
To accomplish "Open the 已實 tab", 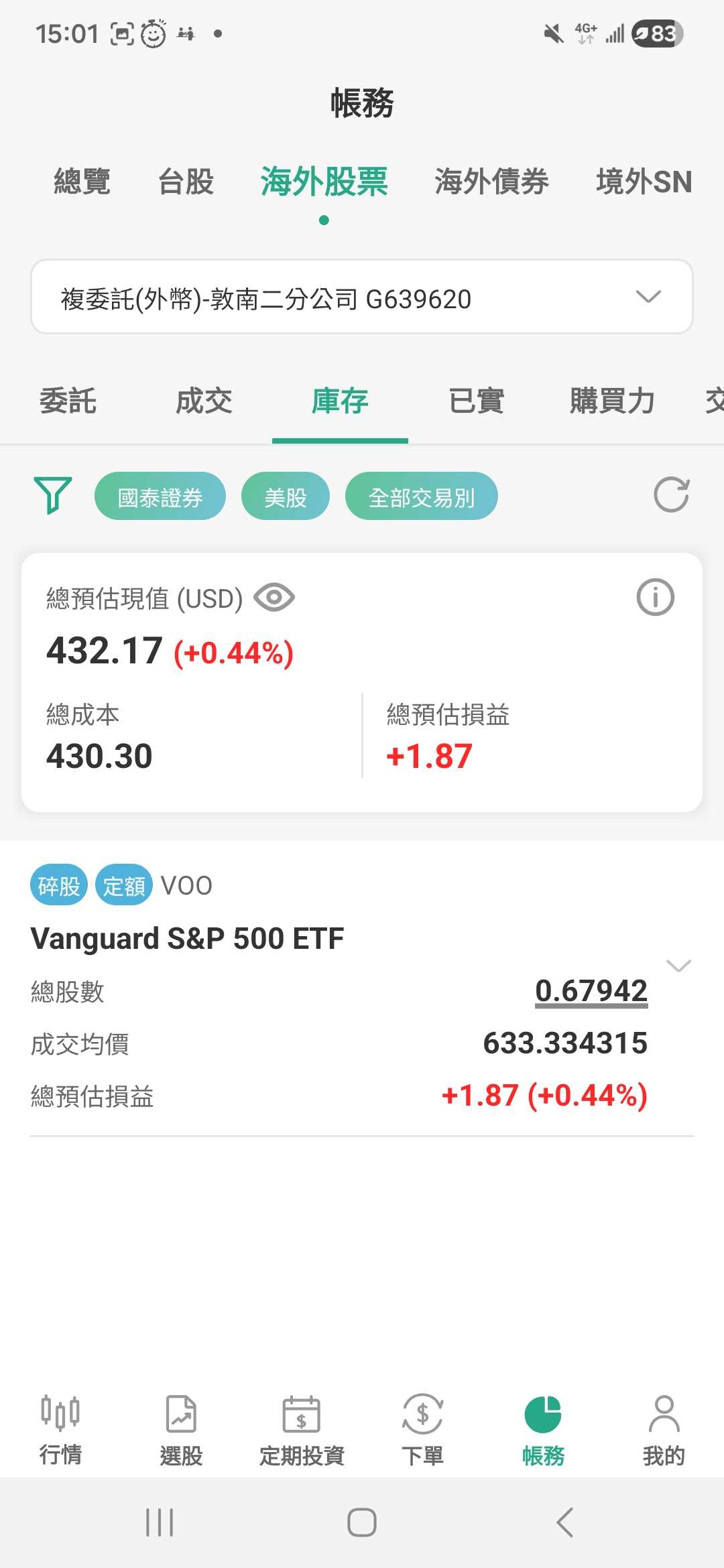I will tap(476, 401).
